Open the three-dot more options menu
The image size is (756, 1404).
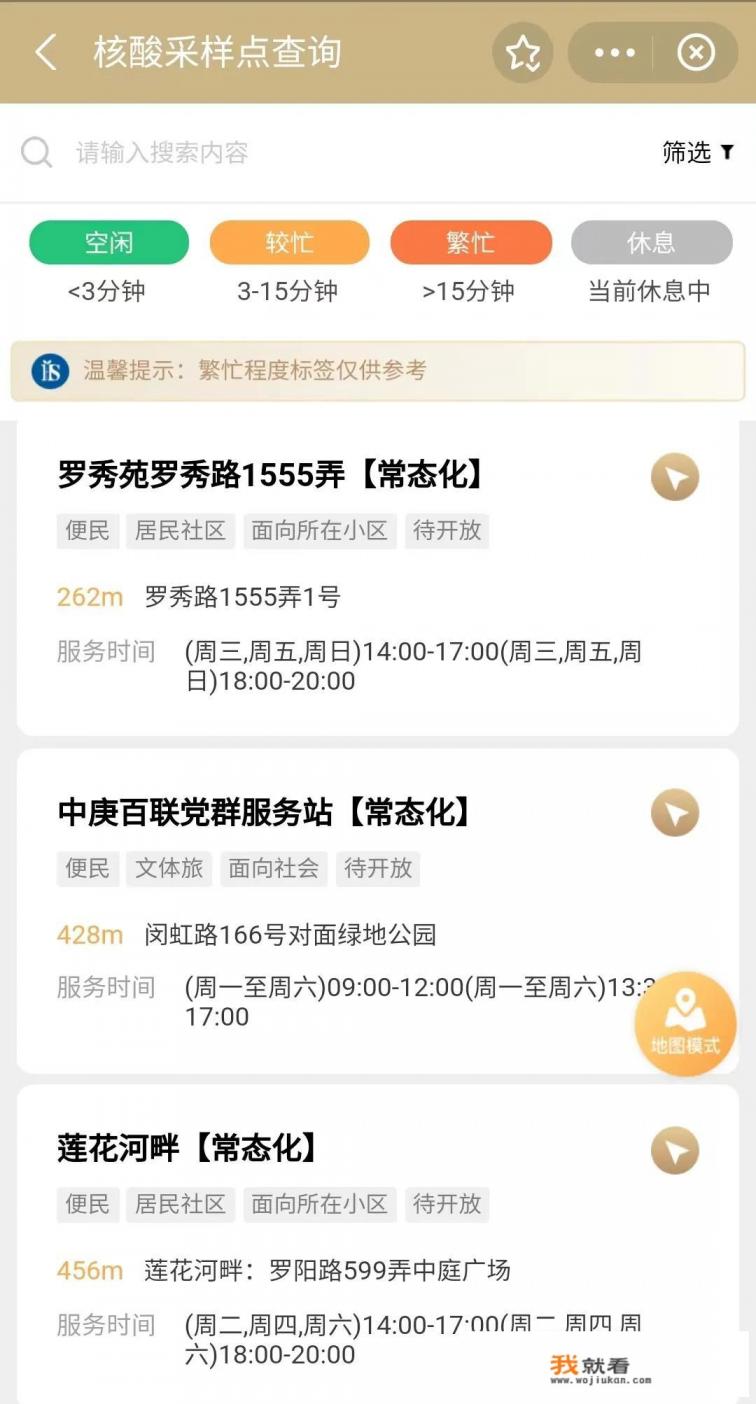(620, 52)
